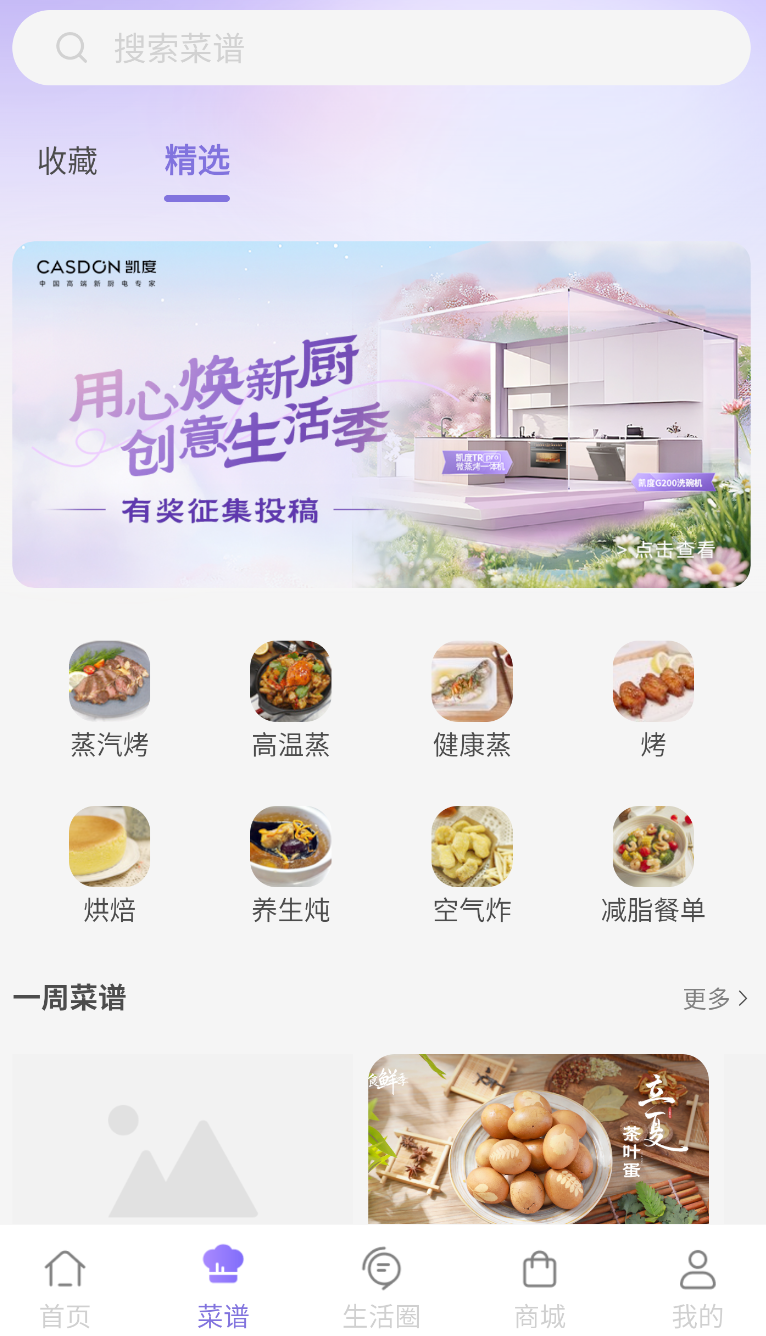This screenshot has width=766, height=1336.
Task: Open the 茶叶蛋 recipe thumbnail
Action: coord(538,1139)
